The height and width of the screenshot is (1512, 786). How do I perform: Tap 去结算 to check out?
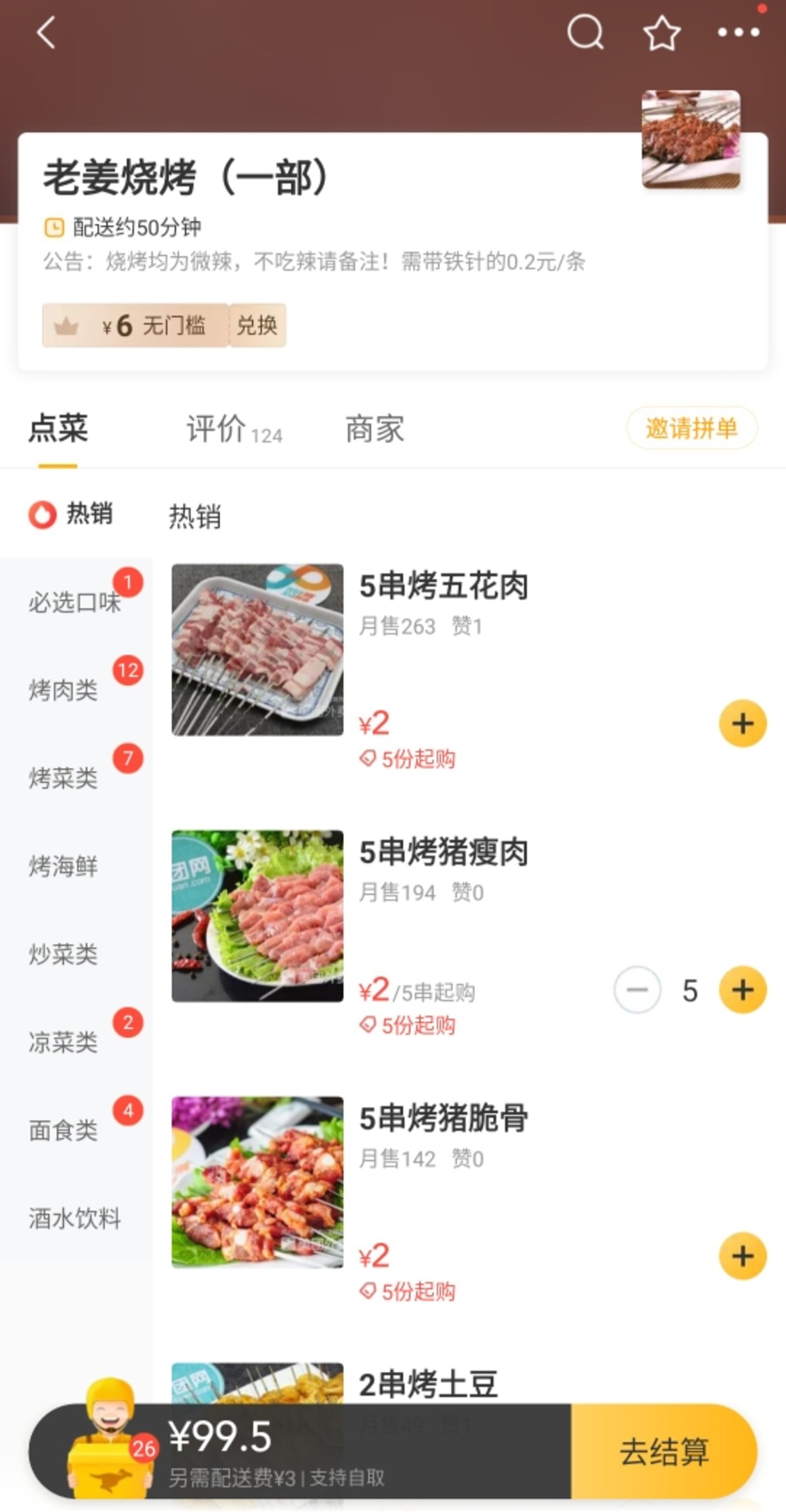(664, 1451)
